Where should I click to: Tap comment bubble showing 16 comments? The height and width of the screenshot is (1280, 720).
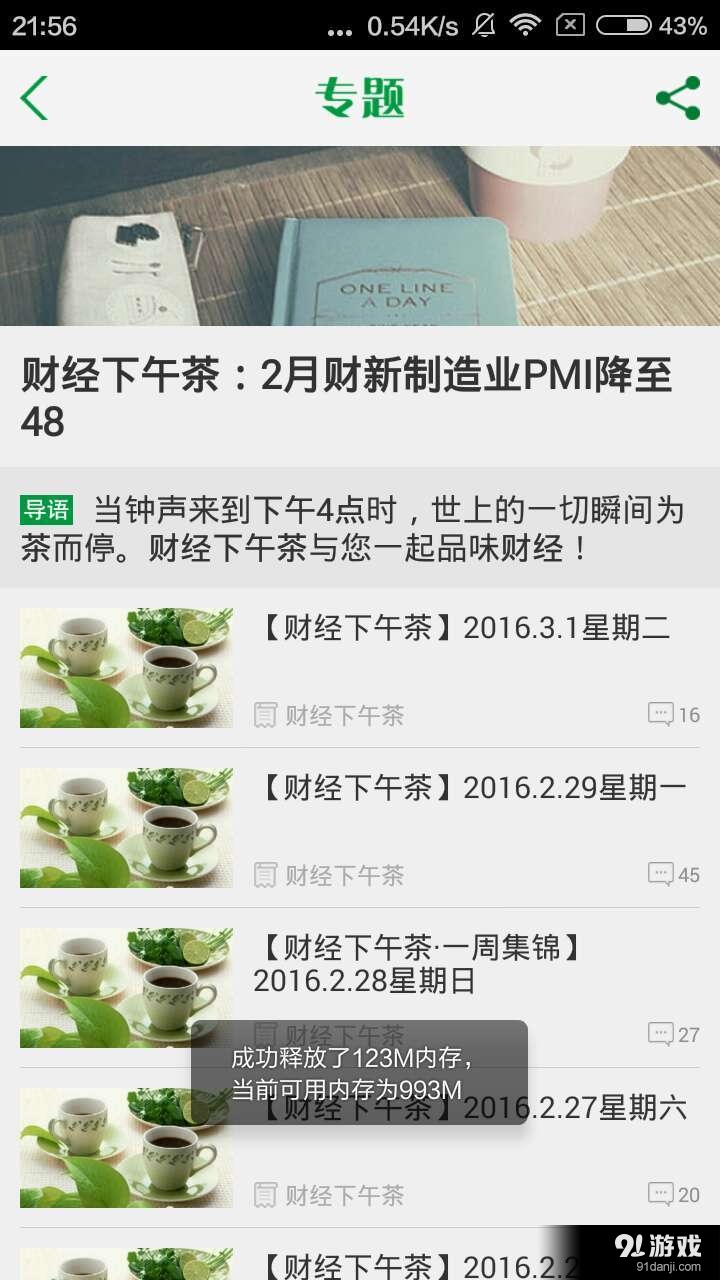(x=660, y=714)
